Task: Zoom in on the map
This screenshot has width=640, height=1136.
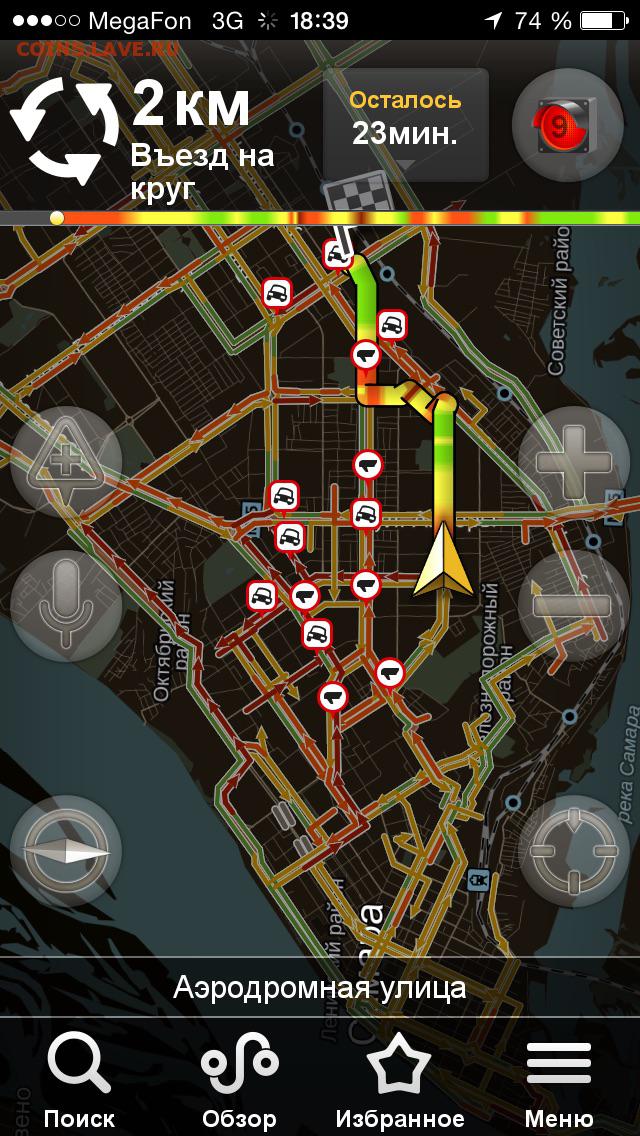Action: click(574, 463)
